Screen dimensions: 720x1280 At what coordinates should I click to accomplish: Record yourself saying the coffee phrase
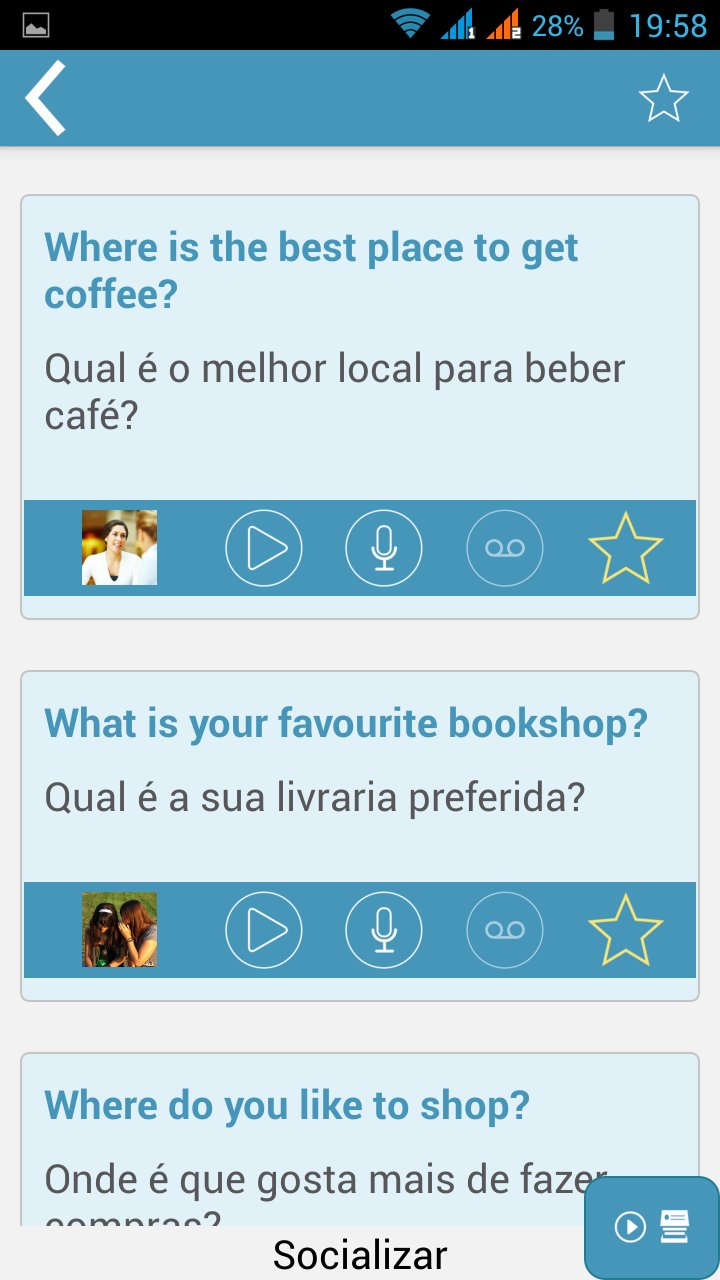[384, 548]
